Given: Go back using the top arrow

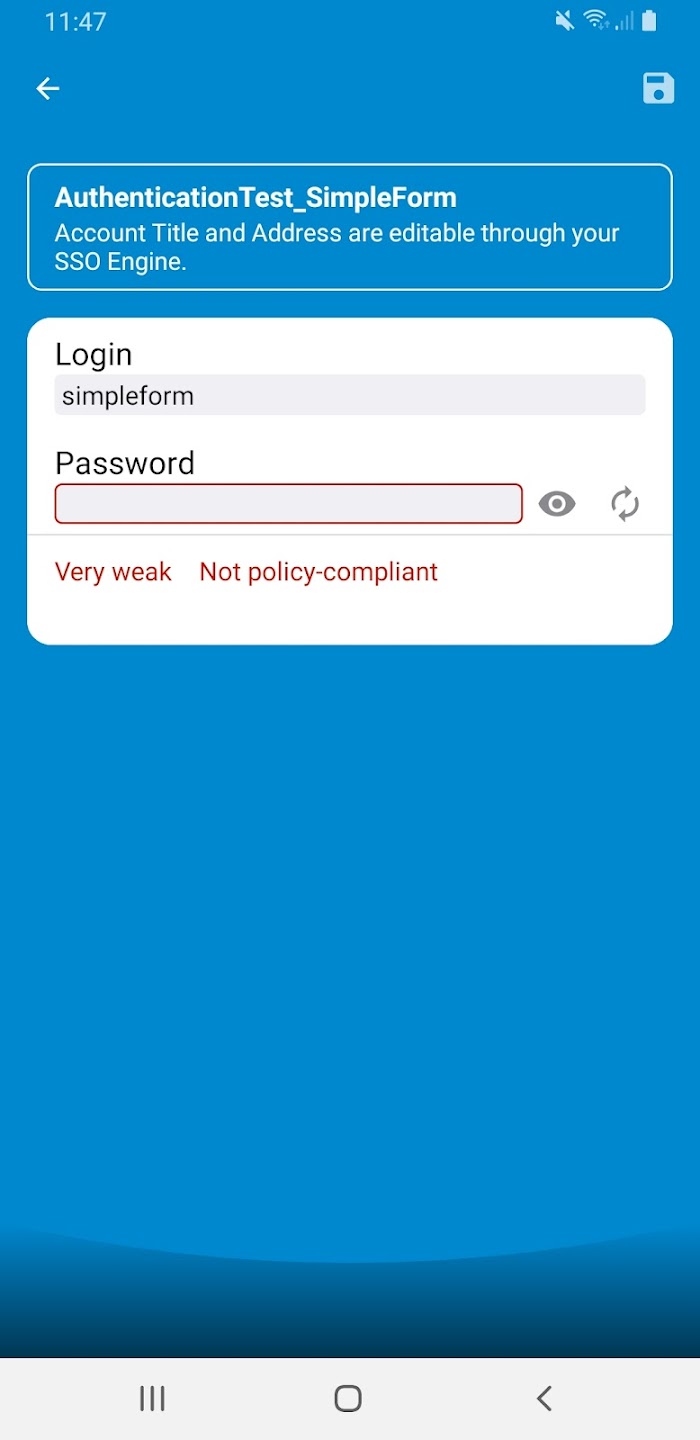Looking at the screenshot, I should [48, 89].
